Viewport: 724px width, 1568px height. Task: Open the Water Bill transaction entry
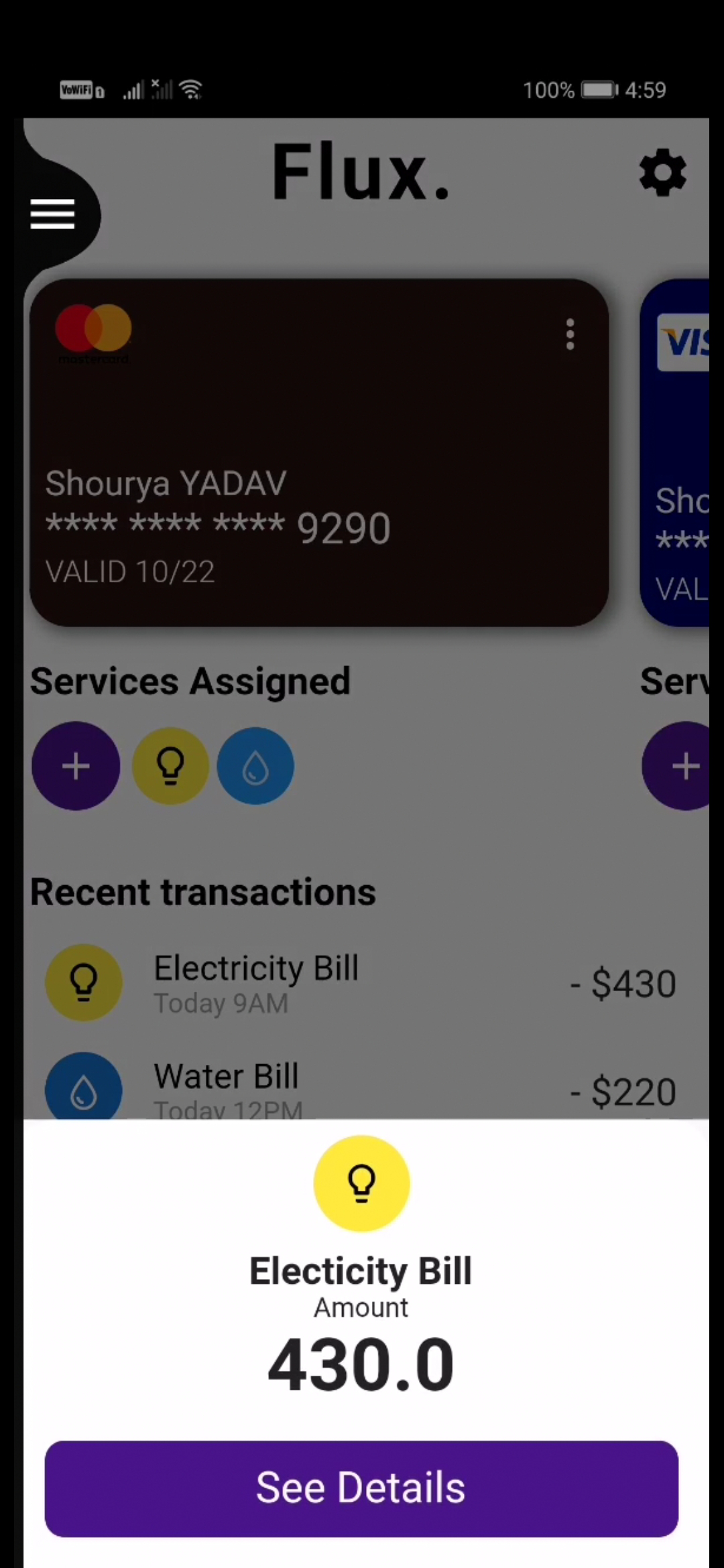pos(302,1086)
